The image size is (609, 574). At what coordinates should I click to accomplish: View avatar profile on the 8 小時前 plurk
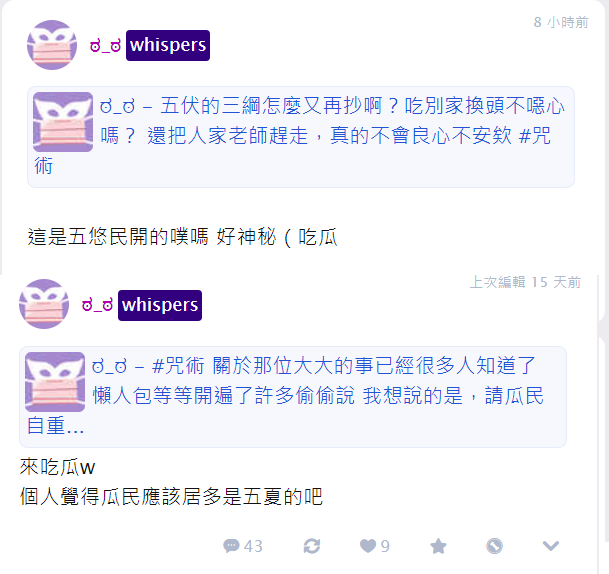tap(52, 45)
